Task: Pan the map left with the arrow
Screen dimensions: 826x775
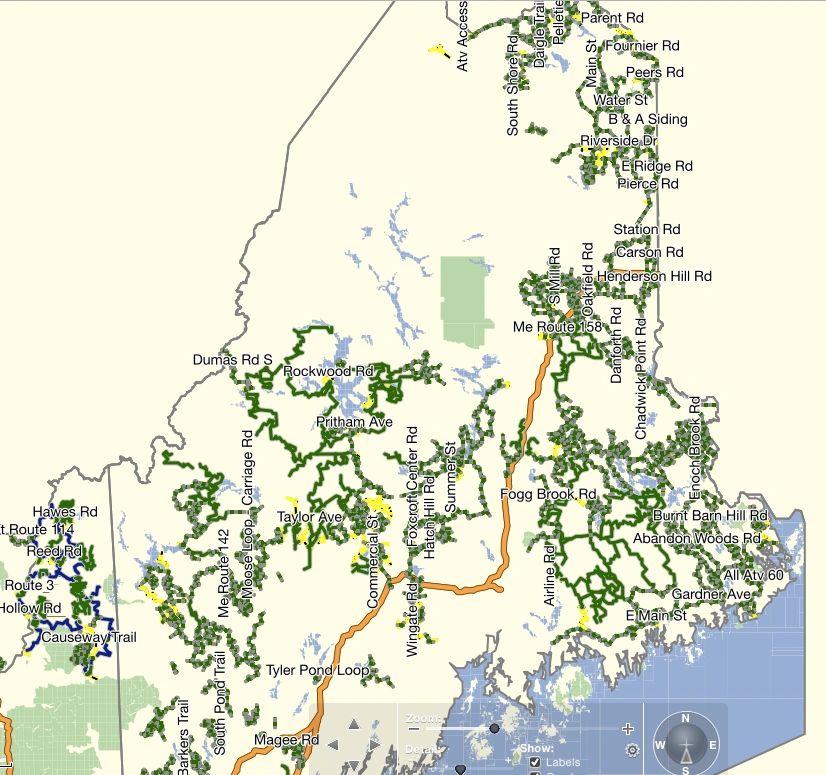Action: [333, 745]
